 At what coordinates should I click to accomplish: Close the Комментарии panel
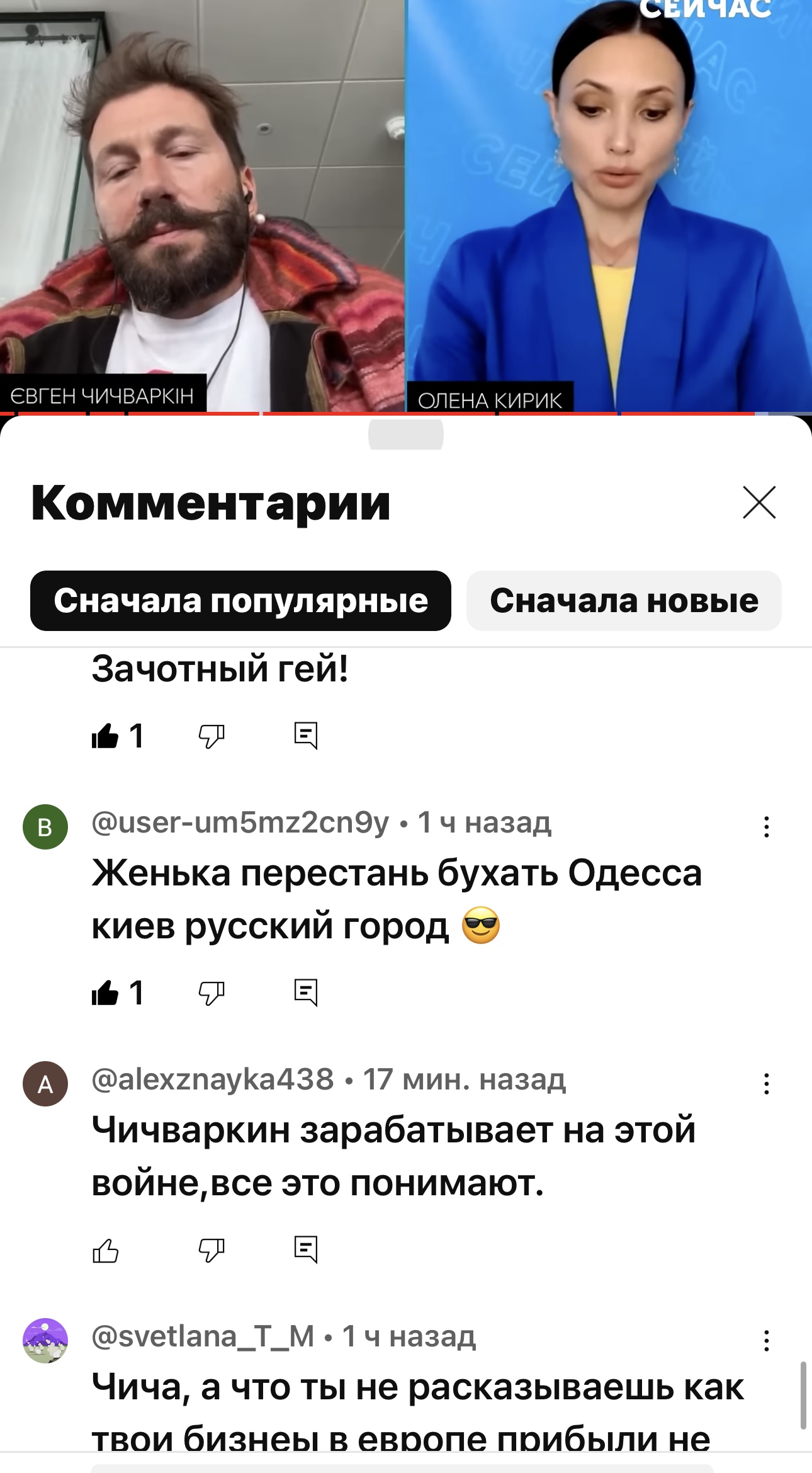click(759, 503)
